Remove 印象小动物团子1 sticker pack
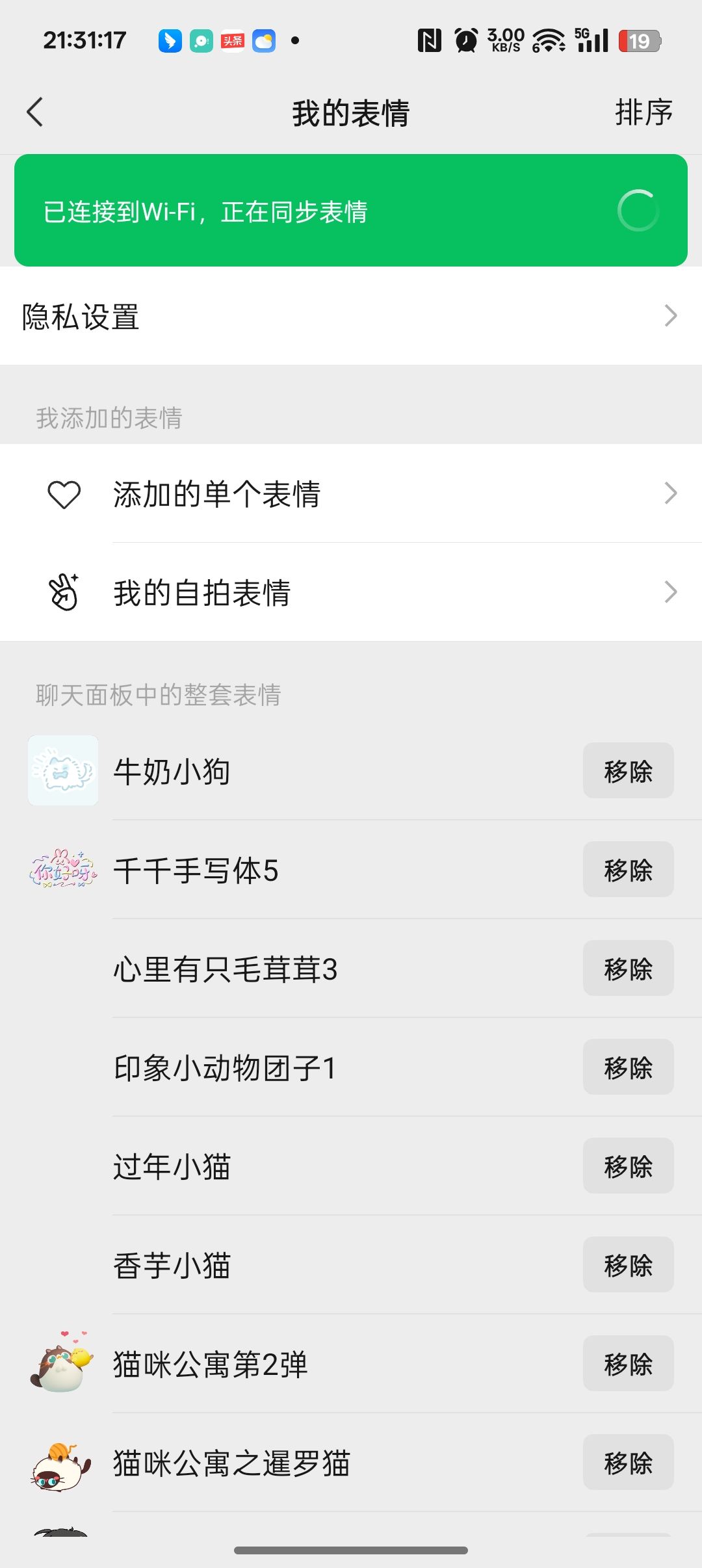Image resolution: width=702 pixels, height=1568 pixels. 628,1067
